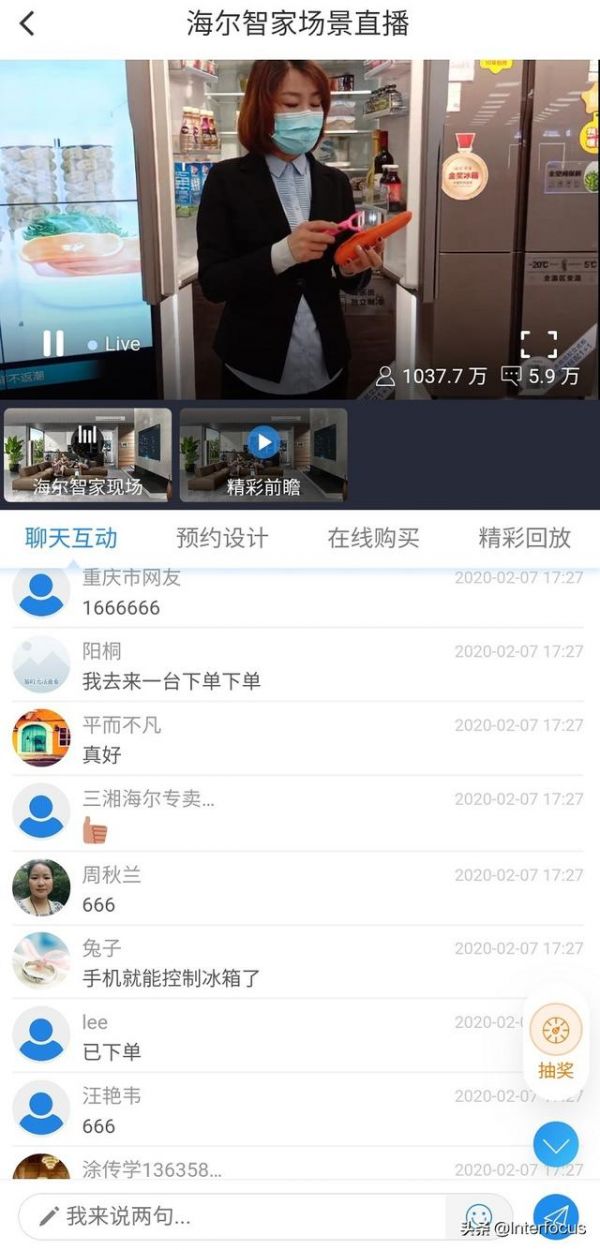
Task: Select the 精彩回放 tab
Action: [x=524, y=537]
